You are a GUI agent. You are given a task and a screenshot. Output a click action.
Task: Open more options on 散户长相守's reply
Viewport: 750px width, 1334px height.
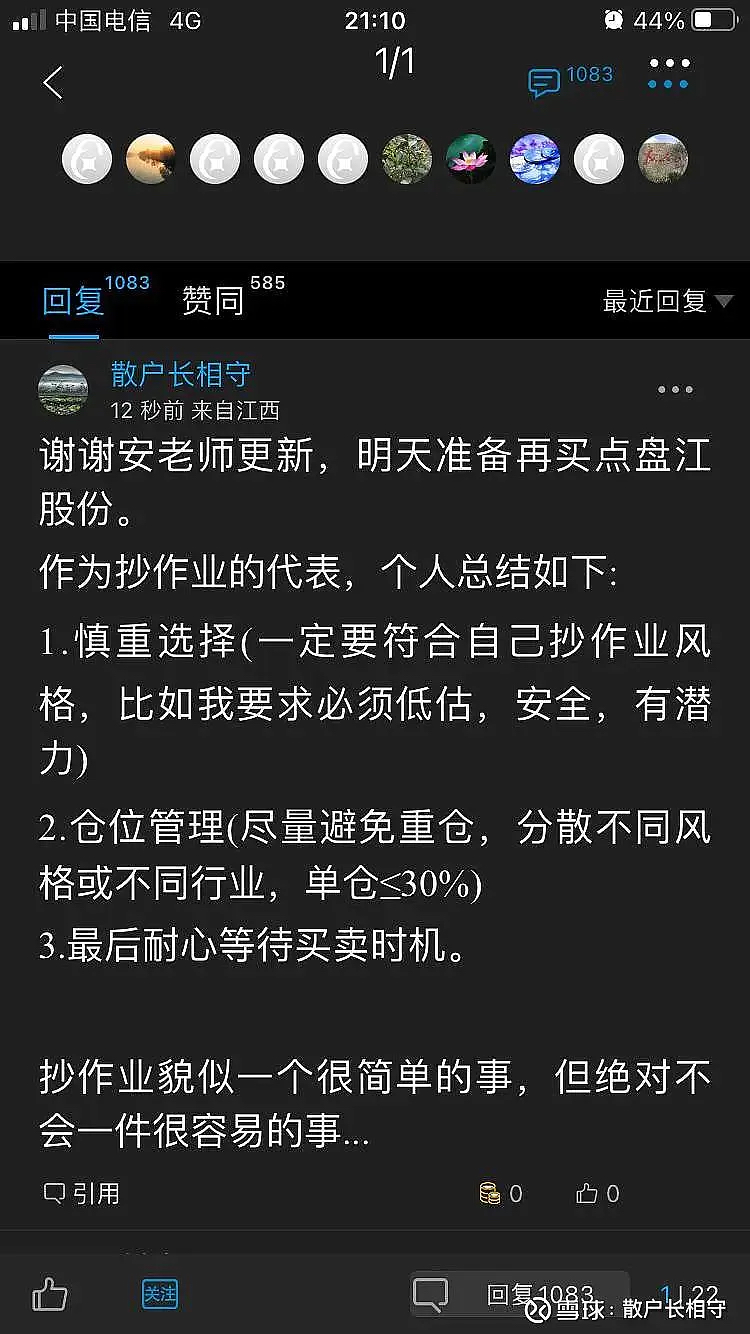[x=675, y=390]
